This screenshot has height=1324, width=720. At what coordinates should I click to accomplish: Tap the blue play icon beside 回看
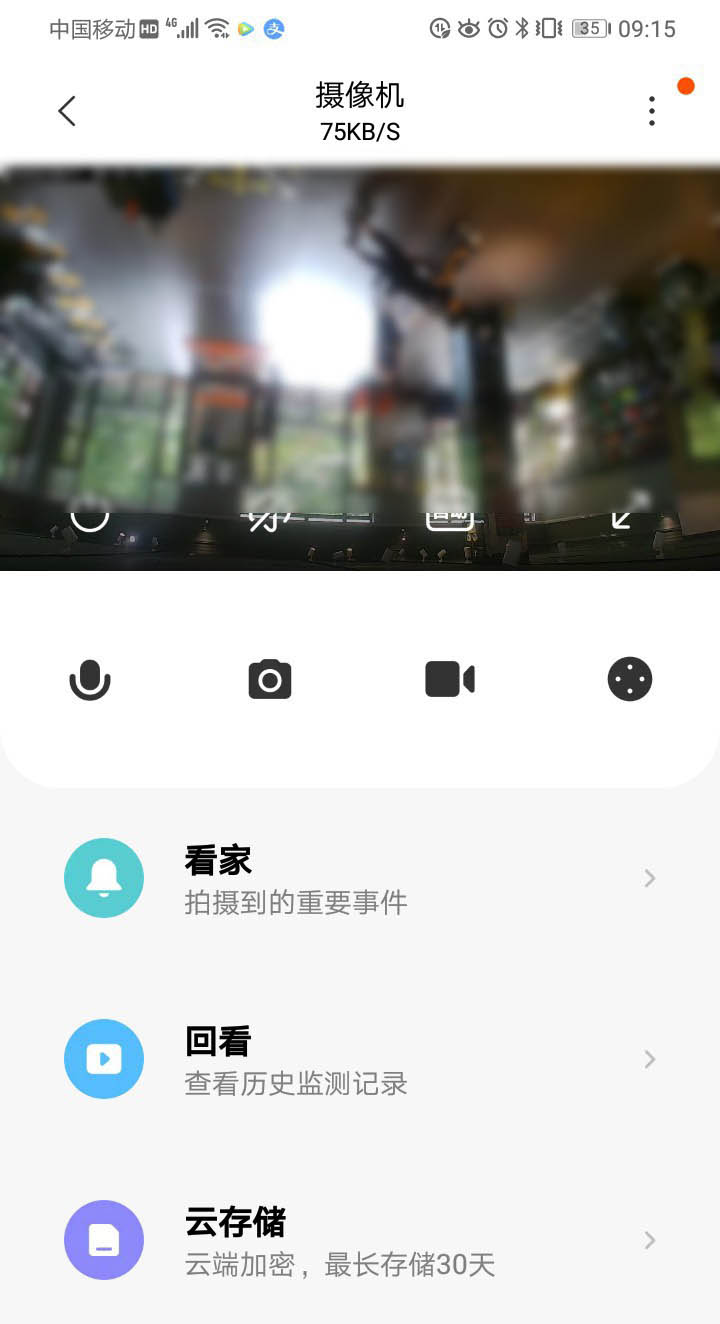coord(104,1059)
